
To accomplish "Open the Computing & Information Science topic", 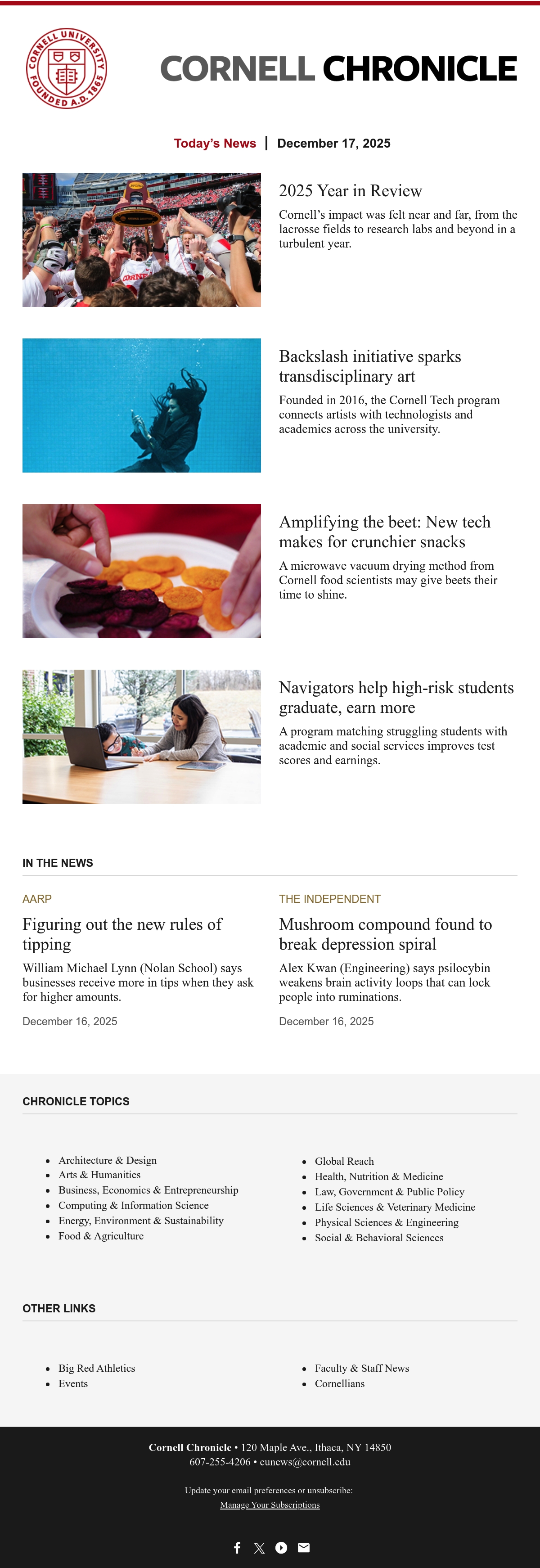I will tap(133, 1205).
